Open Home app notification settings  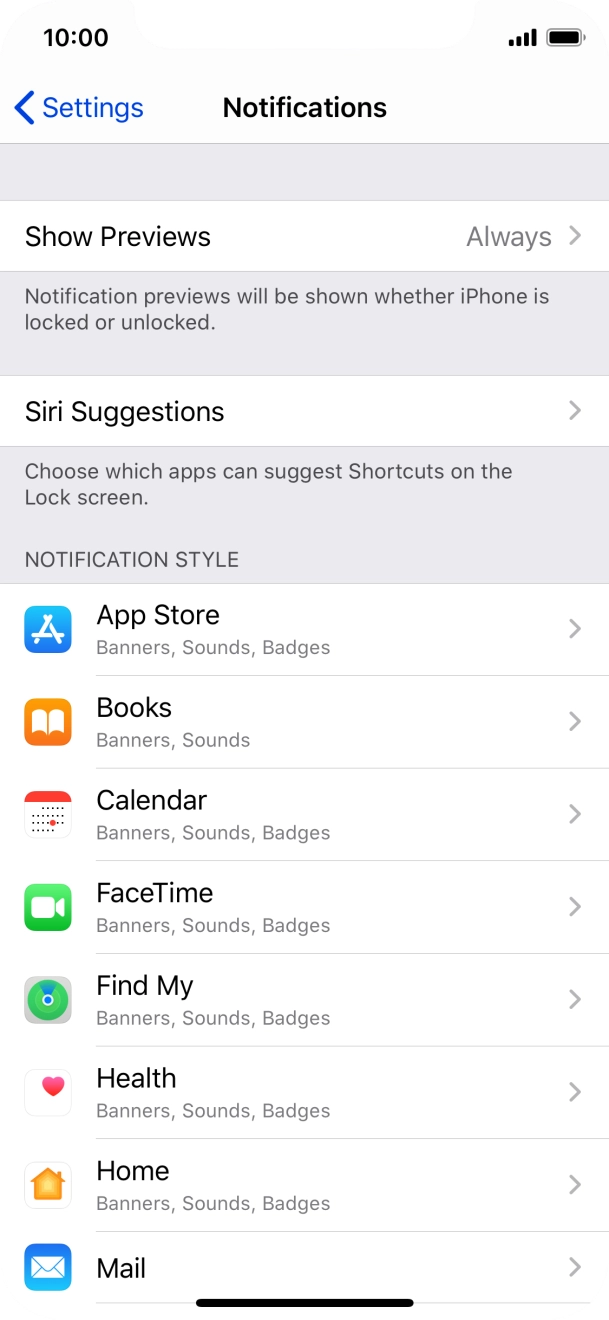click(304, 1185)
